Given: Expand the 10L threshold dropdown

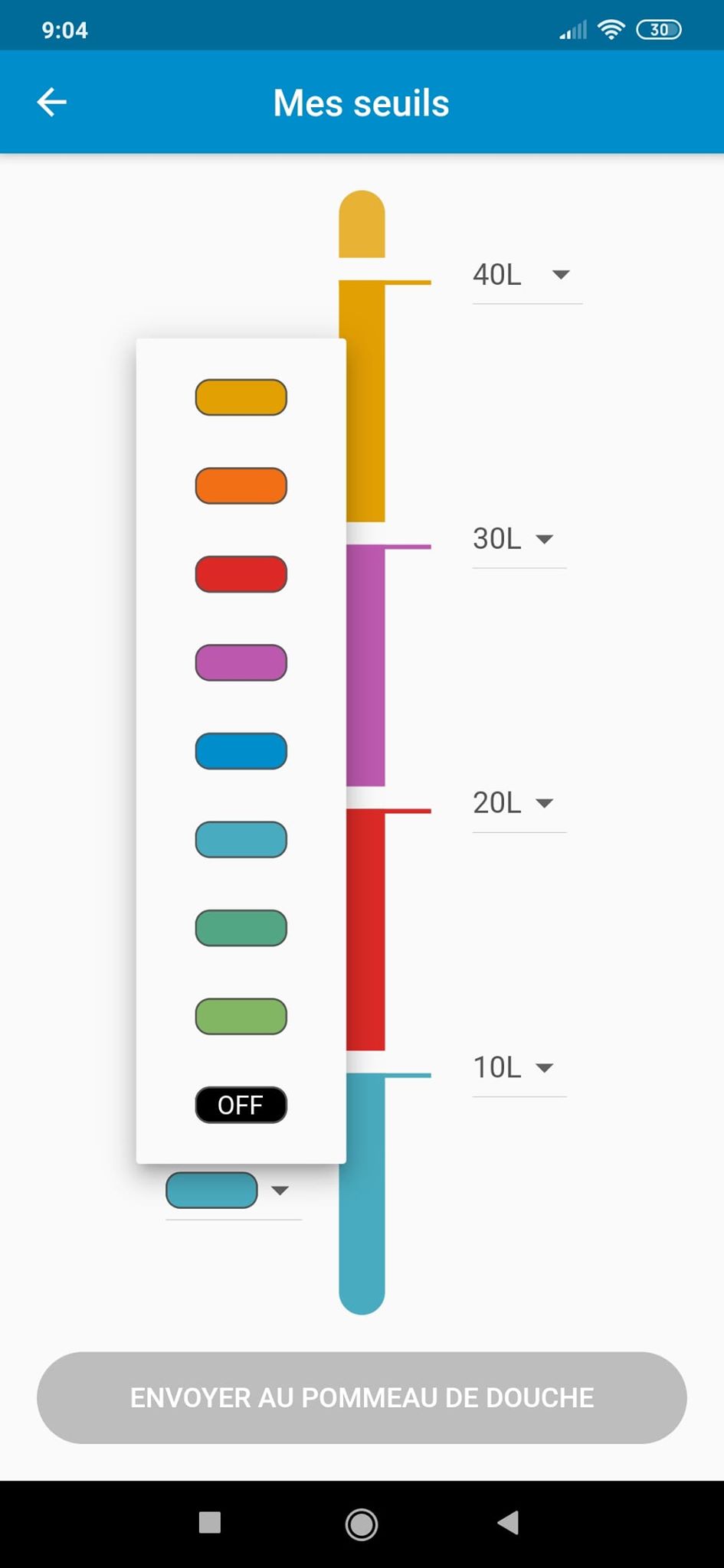Looking at the screenshot, I should pyautogui.click(x=519, y=1067).
